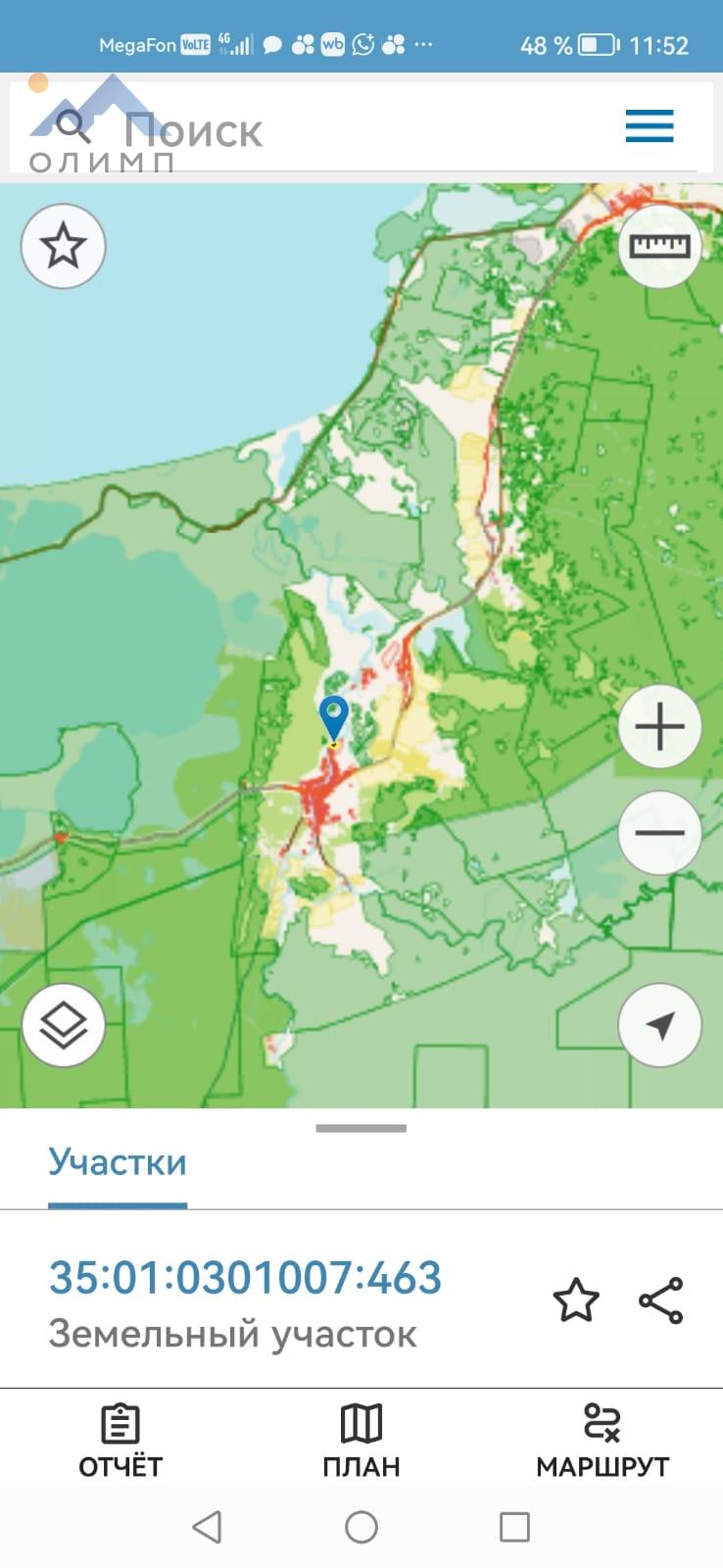723x1568 pixels.
Task: Zoom in with the plus button
Action: pos(659,727)
